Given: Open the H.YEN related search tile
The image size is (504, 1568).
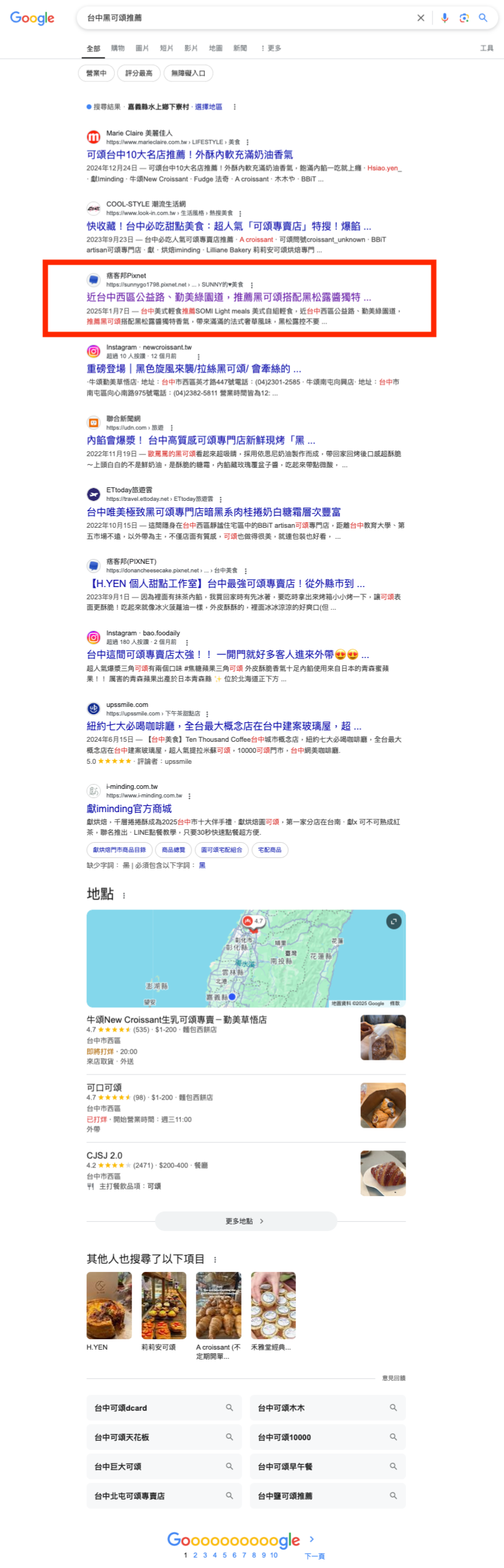Looking at the screenshot, I should 109,1305.
